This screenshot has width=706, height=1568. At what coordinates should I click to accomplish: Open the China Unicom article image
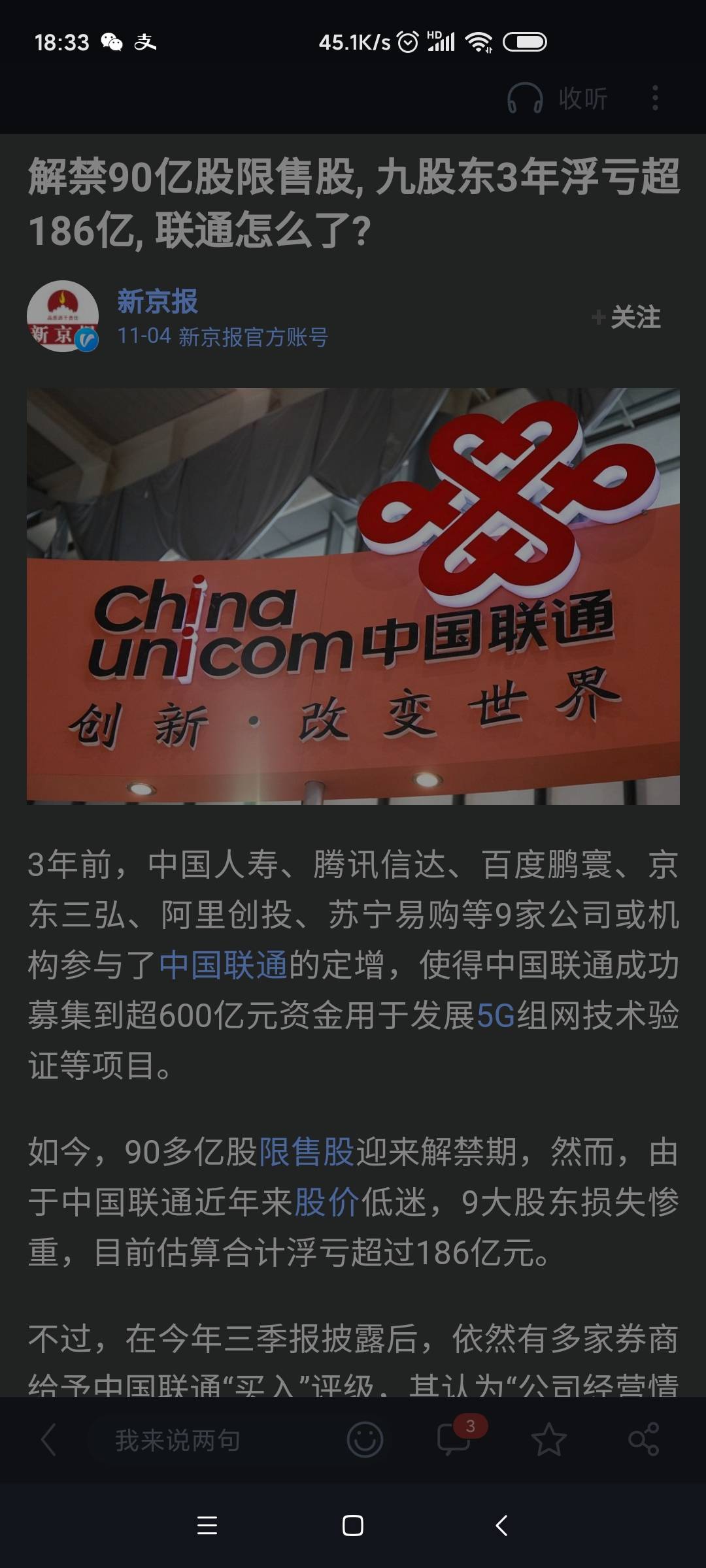tap(353, 596)
